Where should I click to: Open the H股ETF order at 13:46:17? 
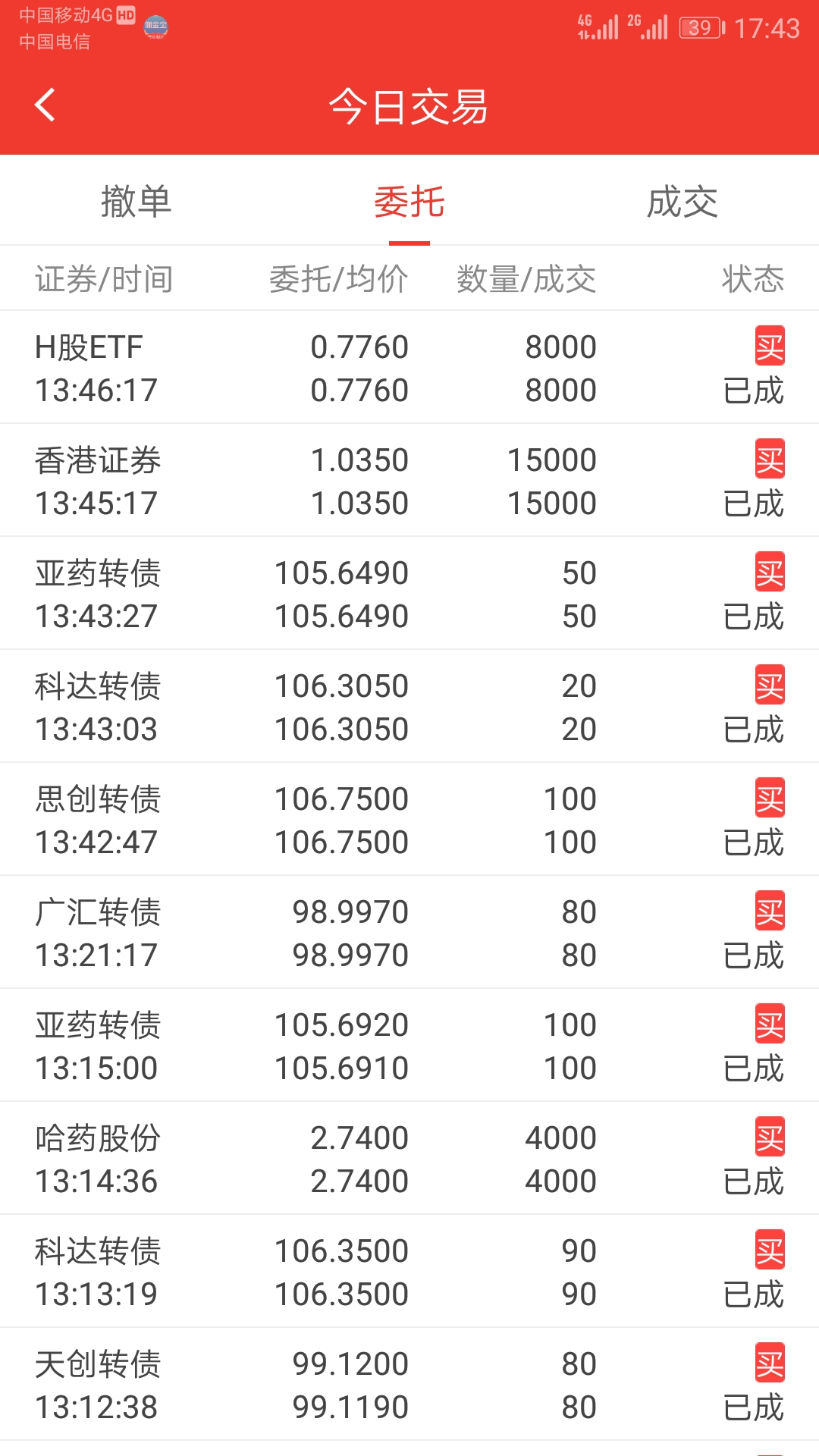[x=409, y=368]
